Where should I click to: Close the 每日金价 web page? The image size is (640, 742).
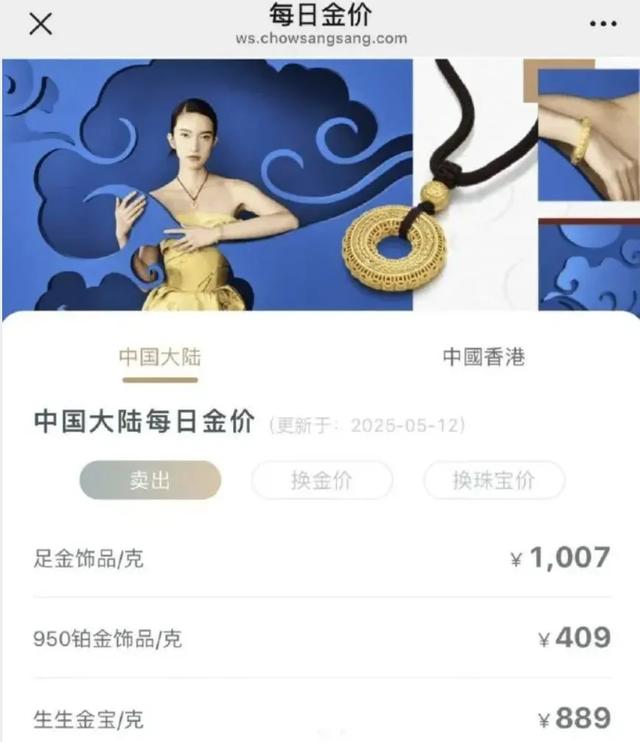(x=40, y=24)
